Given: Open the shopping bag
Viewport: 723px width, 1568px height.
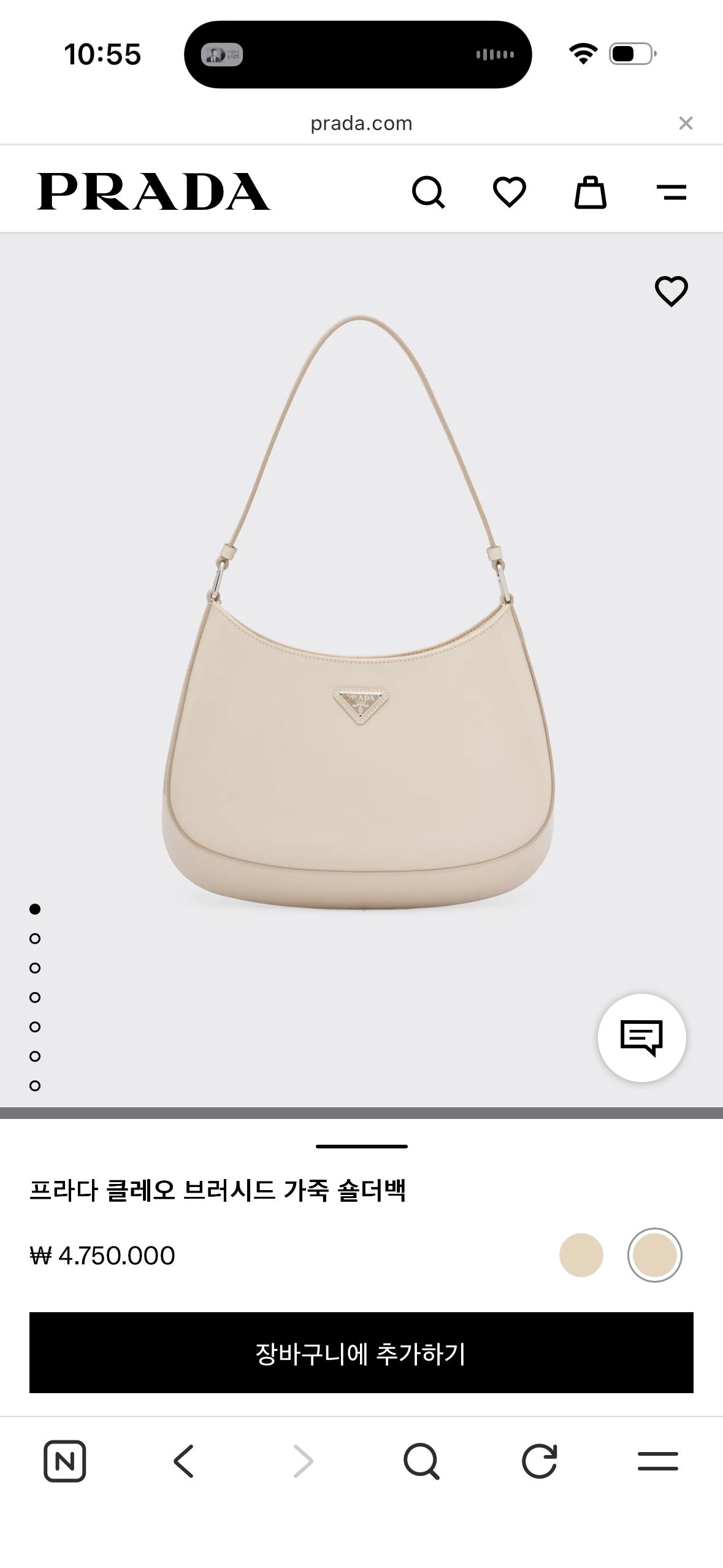Looking at the screenshot, I should (591, 192).
